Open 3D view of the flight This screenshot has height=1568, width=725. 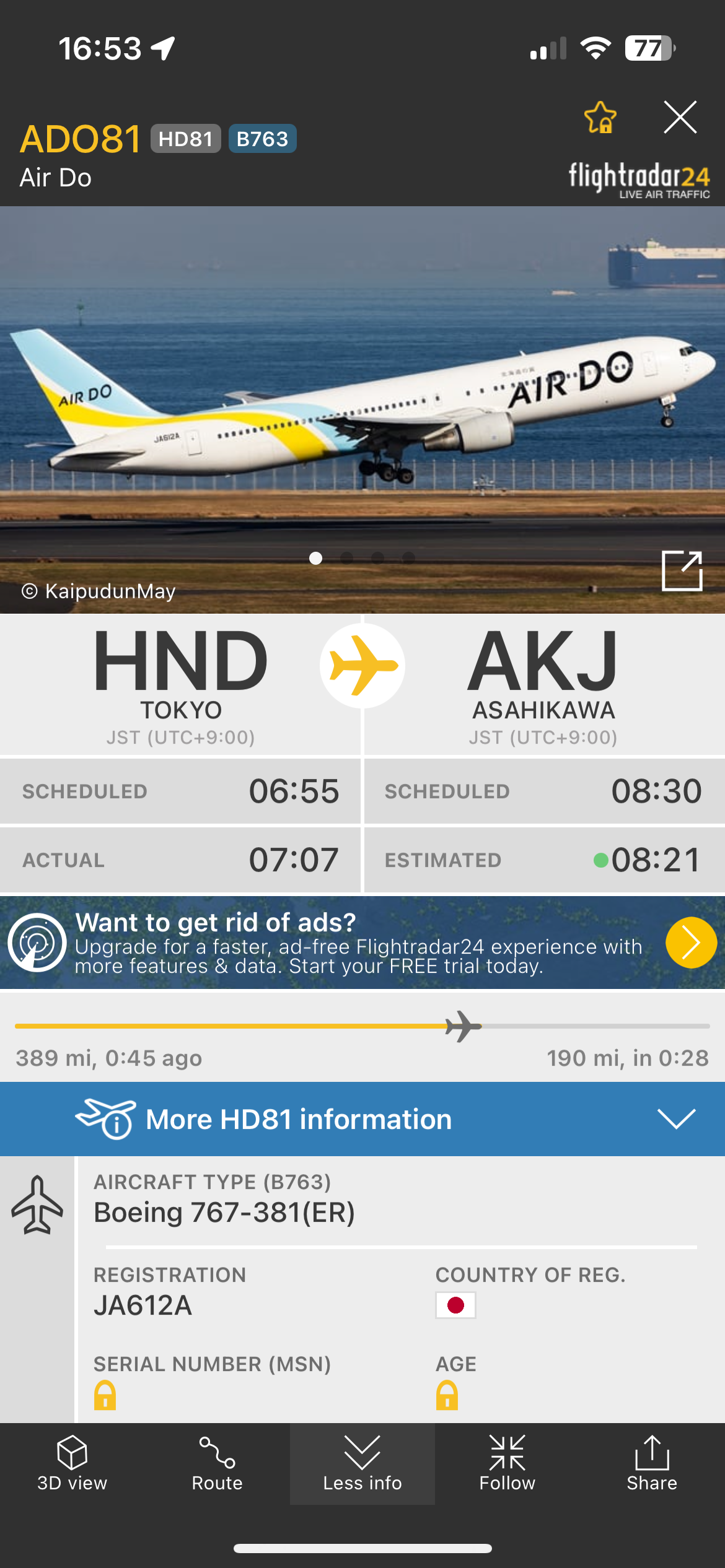(x=72, y=1463)
